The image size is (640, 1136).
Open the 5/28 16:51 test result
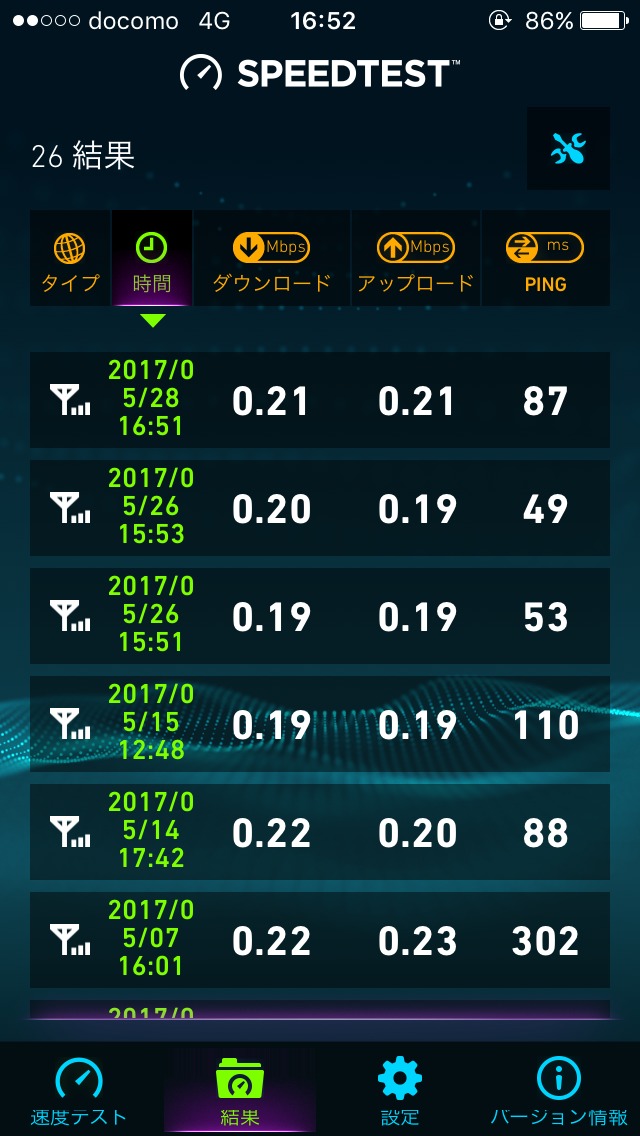[x=320, y=400]
